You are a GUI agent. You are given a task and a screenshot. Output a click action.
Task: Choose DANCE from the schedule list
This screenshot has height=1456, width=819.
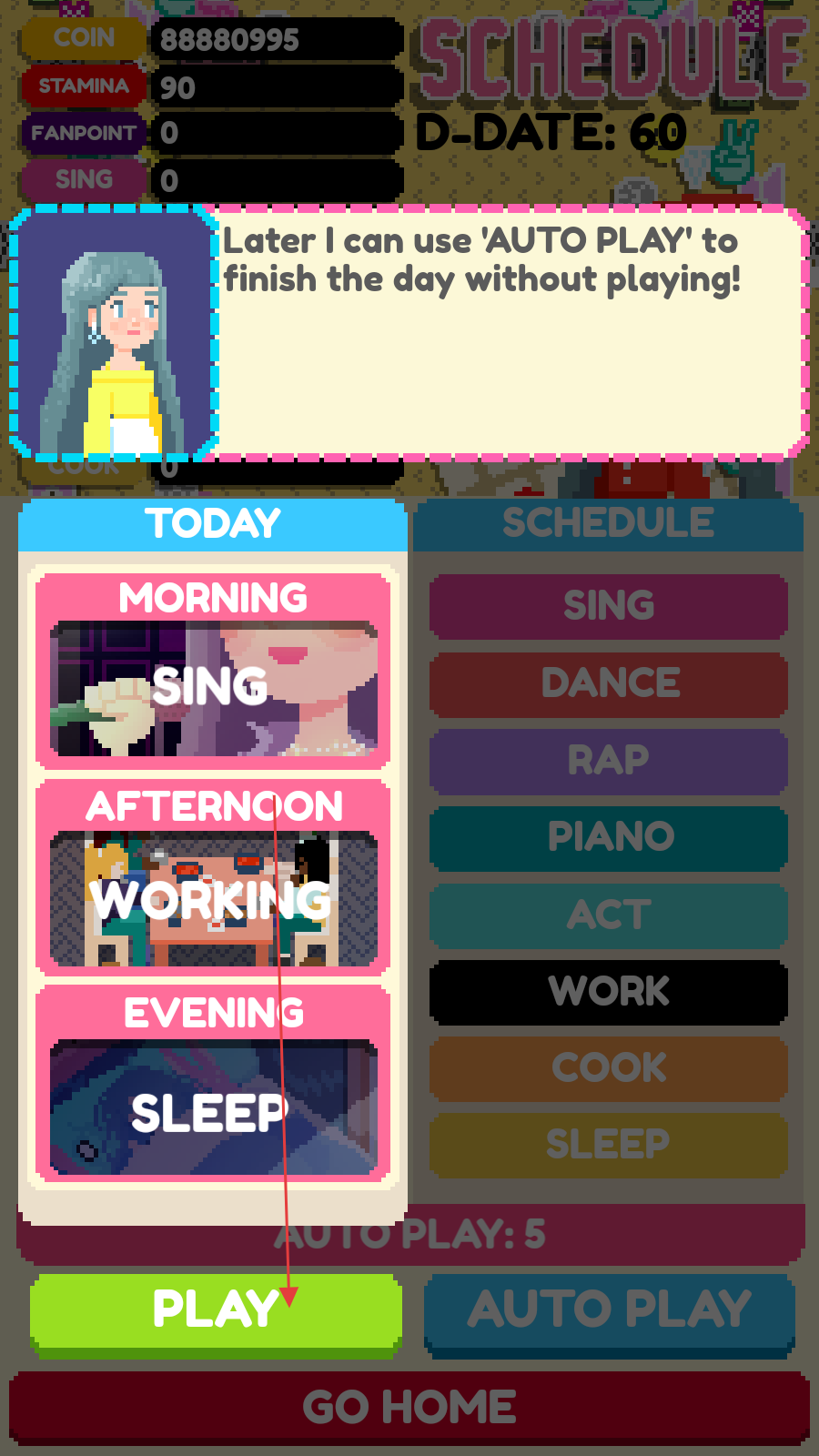tap(608, 683)
